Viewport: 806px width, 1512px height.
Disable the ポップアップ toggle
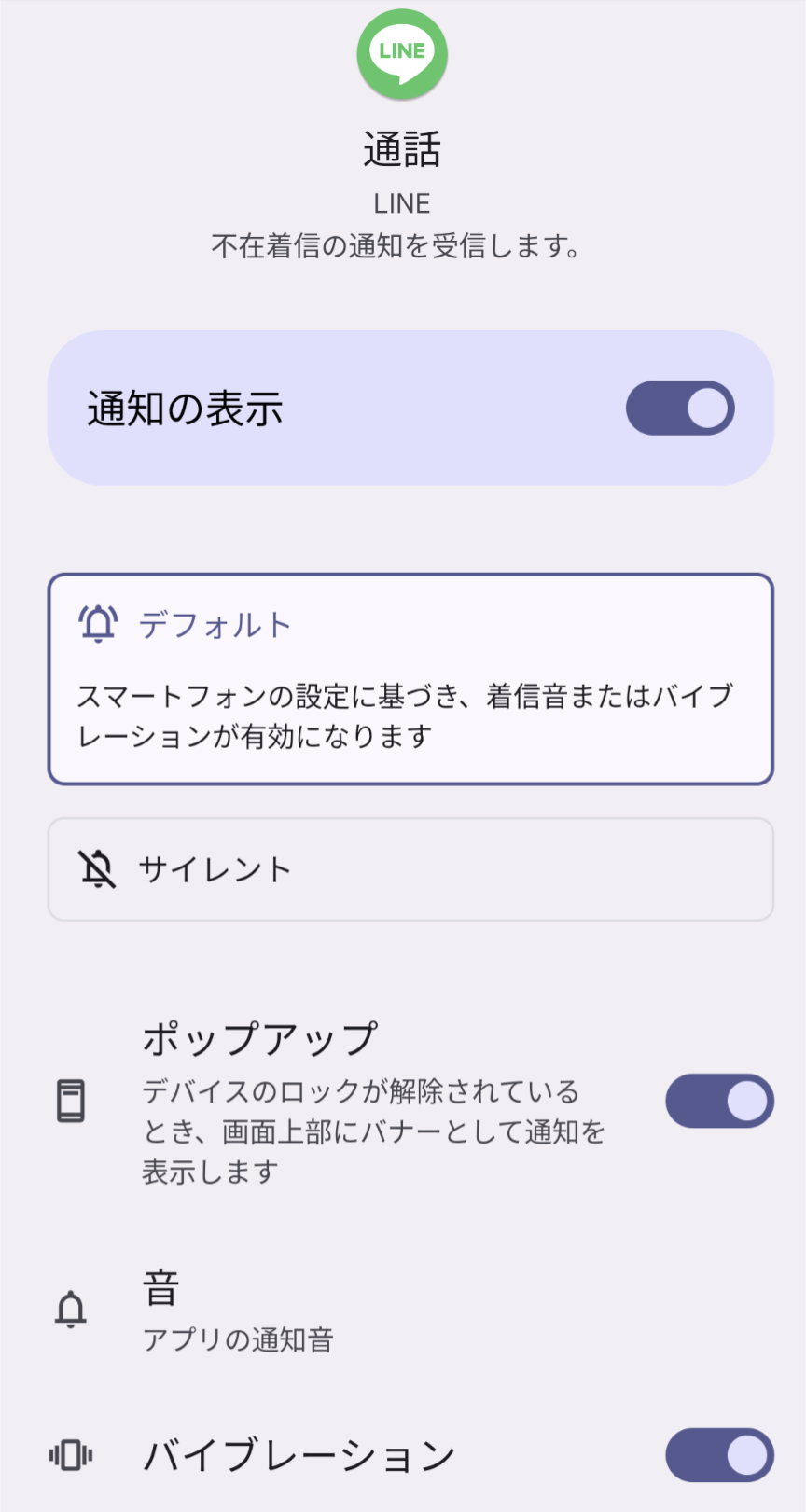tap(718, 1101)
